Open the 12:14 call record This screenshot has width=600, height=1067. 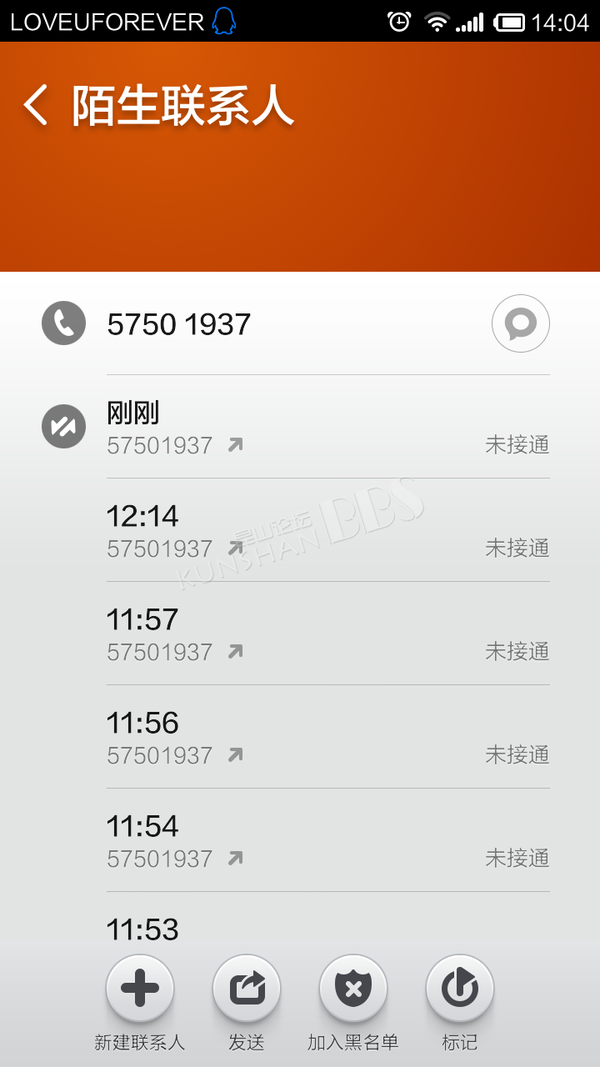(x=328, y=530)
